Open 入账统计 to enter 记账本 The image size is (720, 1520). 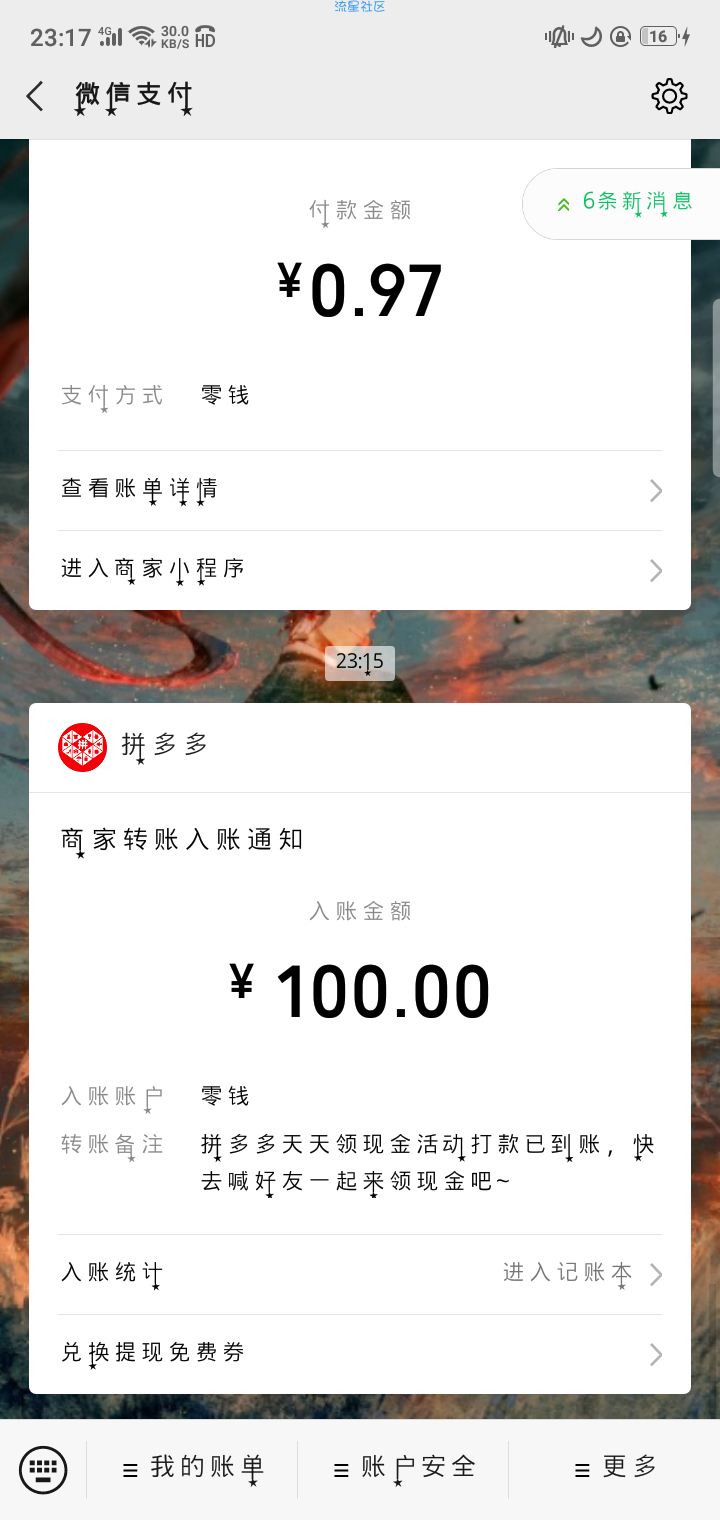(x=360, y=1274)
